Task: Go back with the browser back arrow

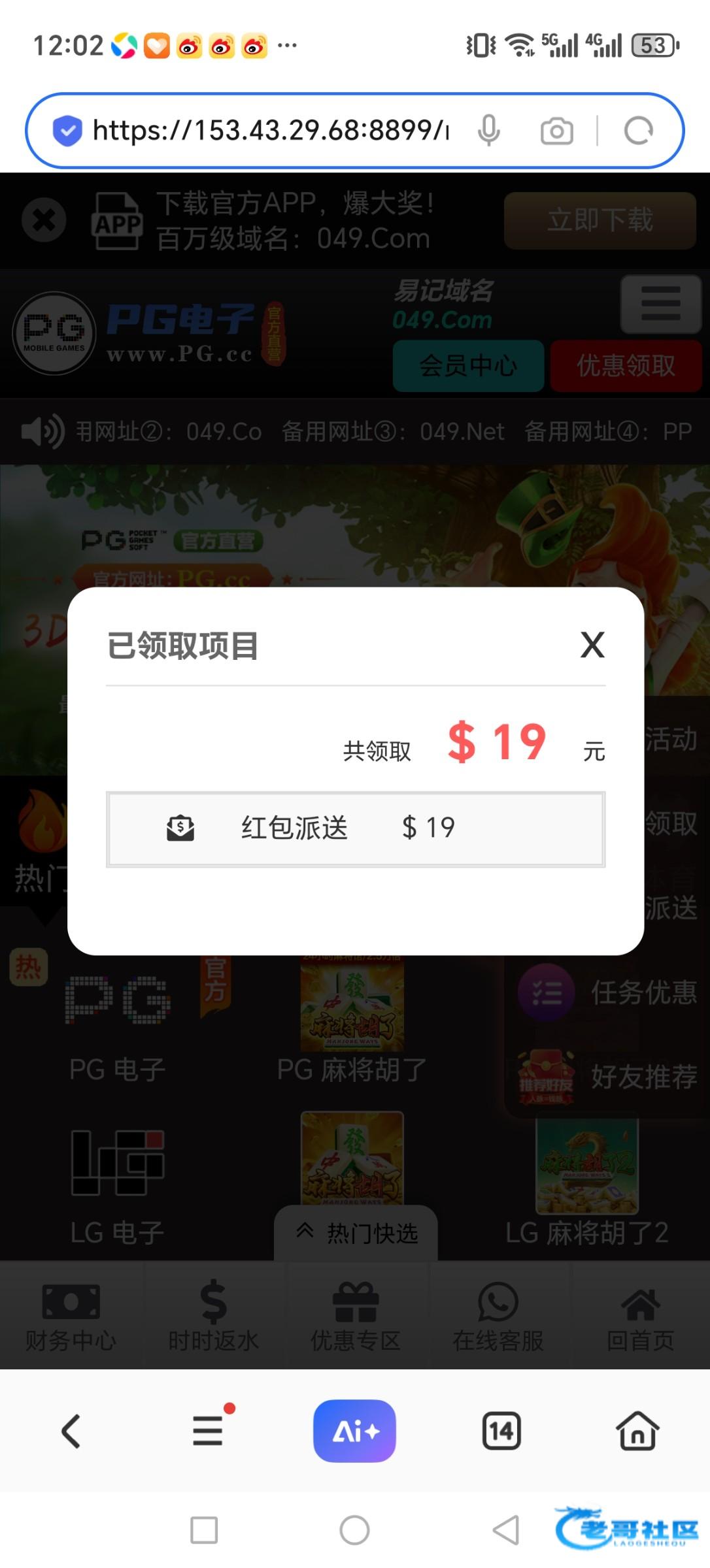Action: click(x=71, y=1431)
